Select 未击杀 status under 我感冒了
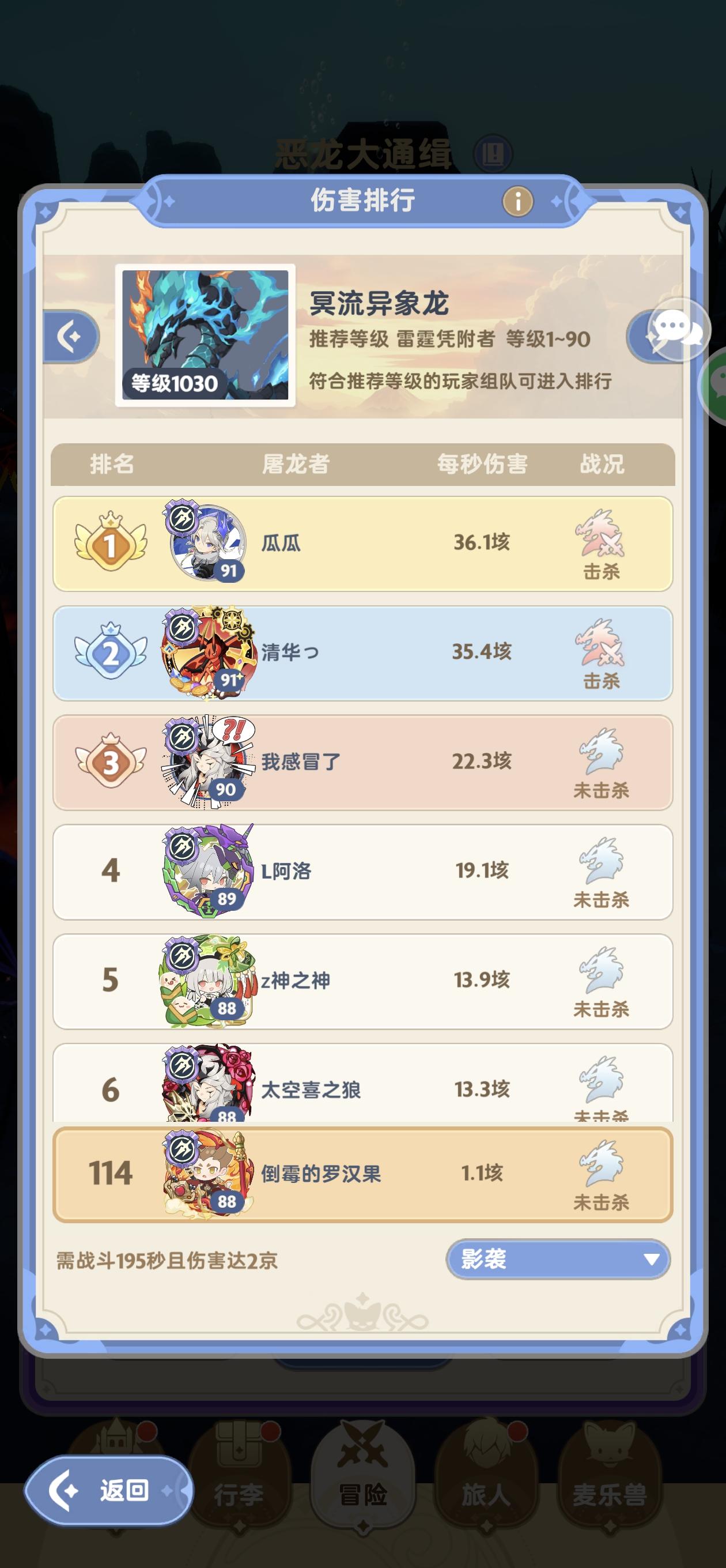 click(600, 791)
